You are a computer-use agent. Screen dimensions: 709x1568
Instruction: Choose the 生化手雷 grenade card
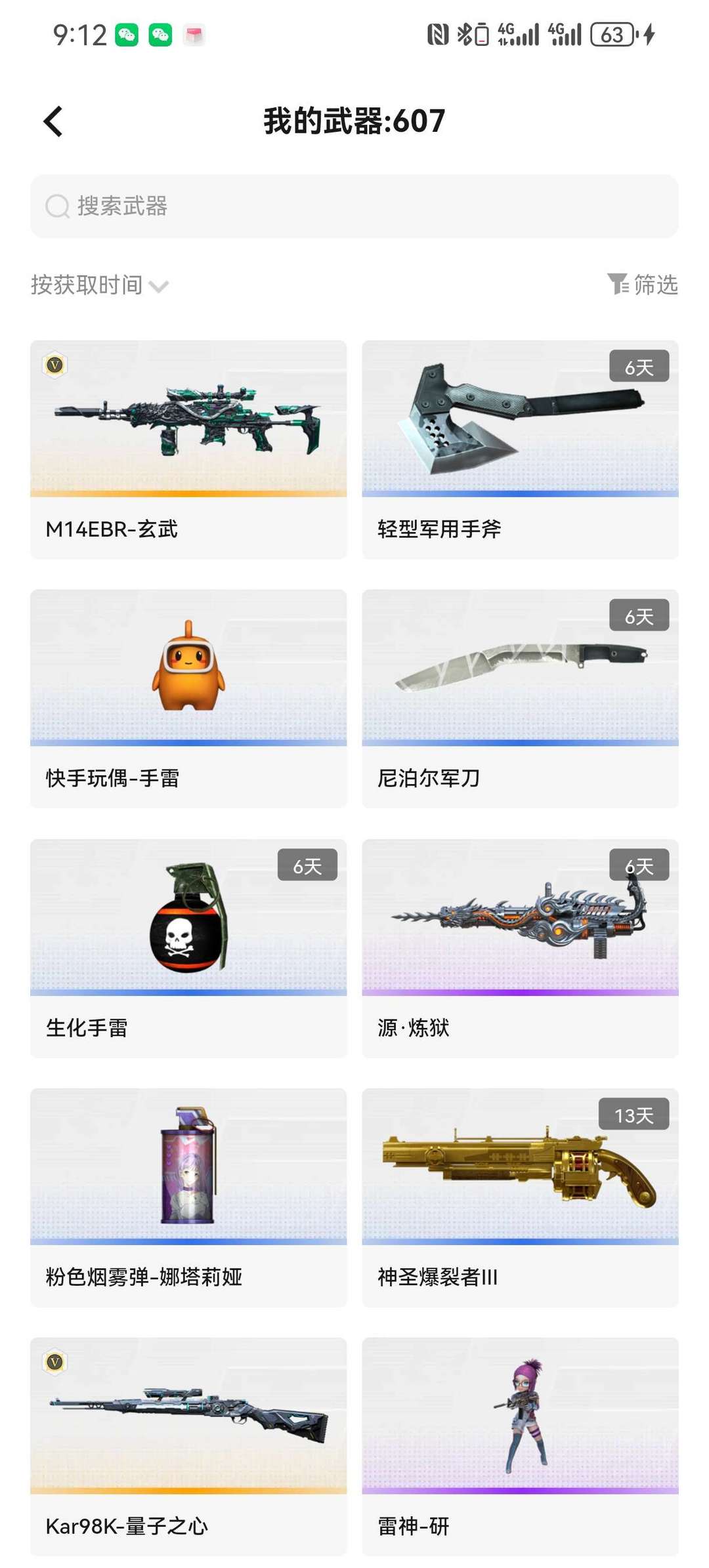click(x=188, y=948)
